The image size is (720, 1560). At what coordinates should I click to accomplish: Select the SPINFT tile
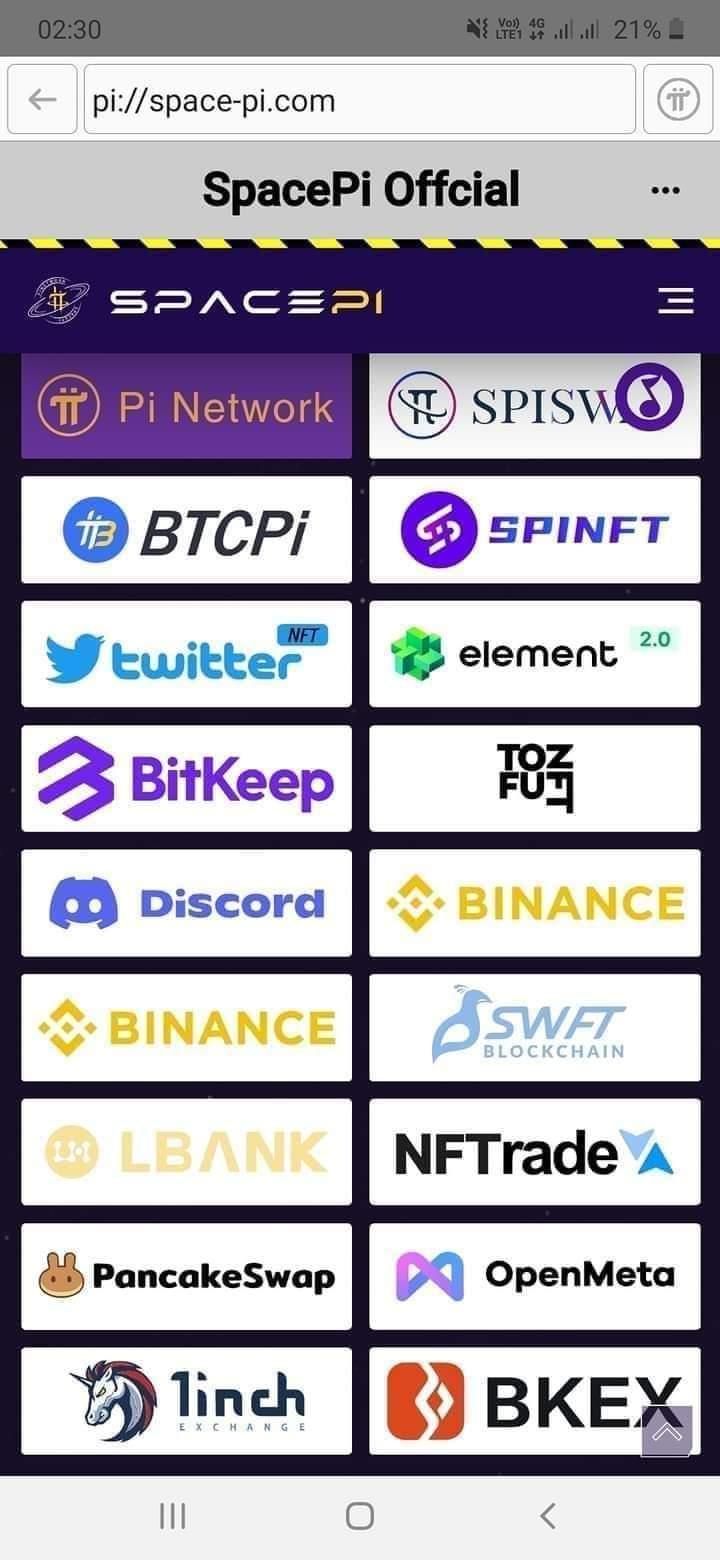(x=534, y=530)
